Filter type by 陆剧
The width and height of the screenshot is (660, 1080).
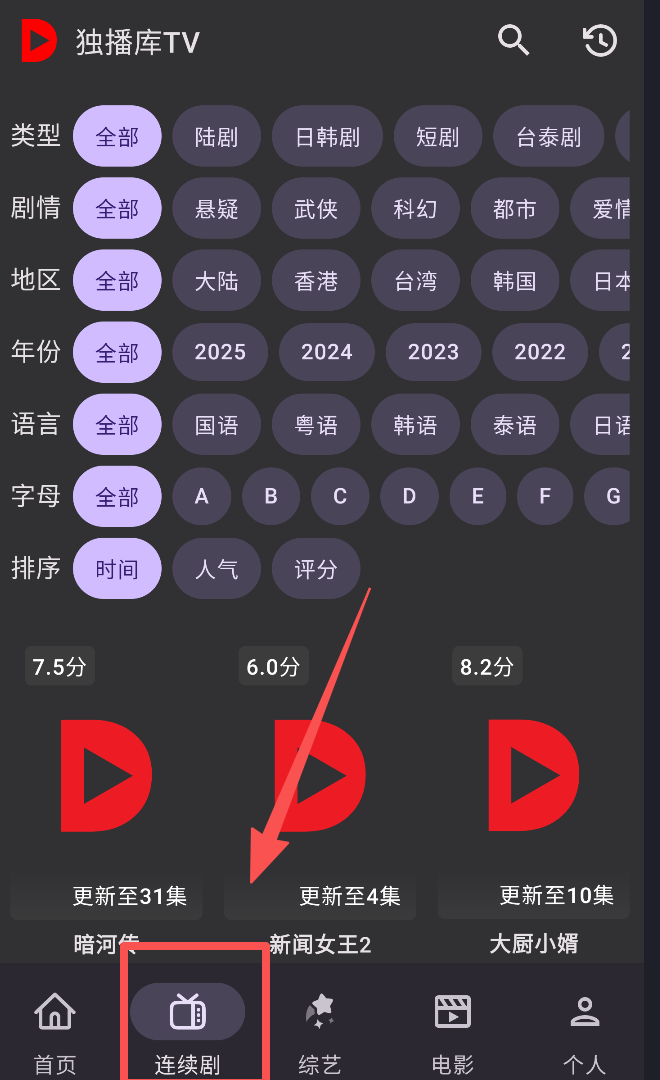[x=216, y=136]
